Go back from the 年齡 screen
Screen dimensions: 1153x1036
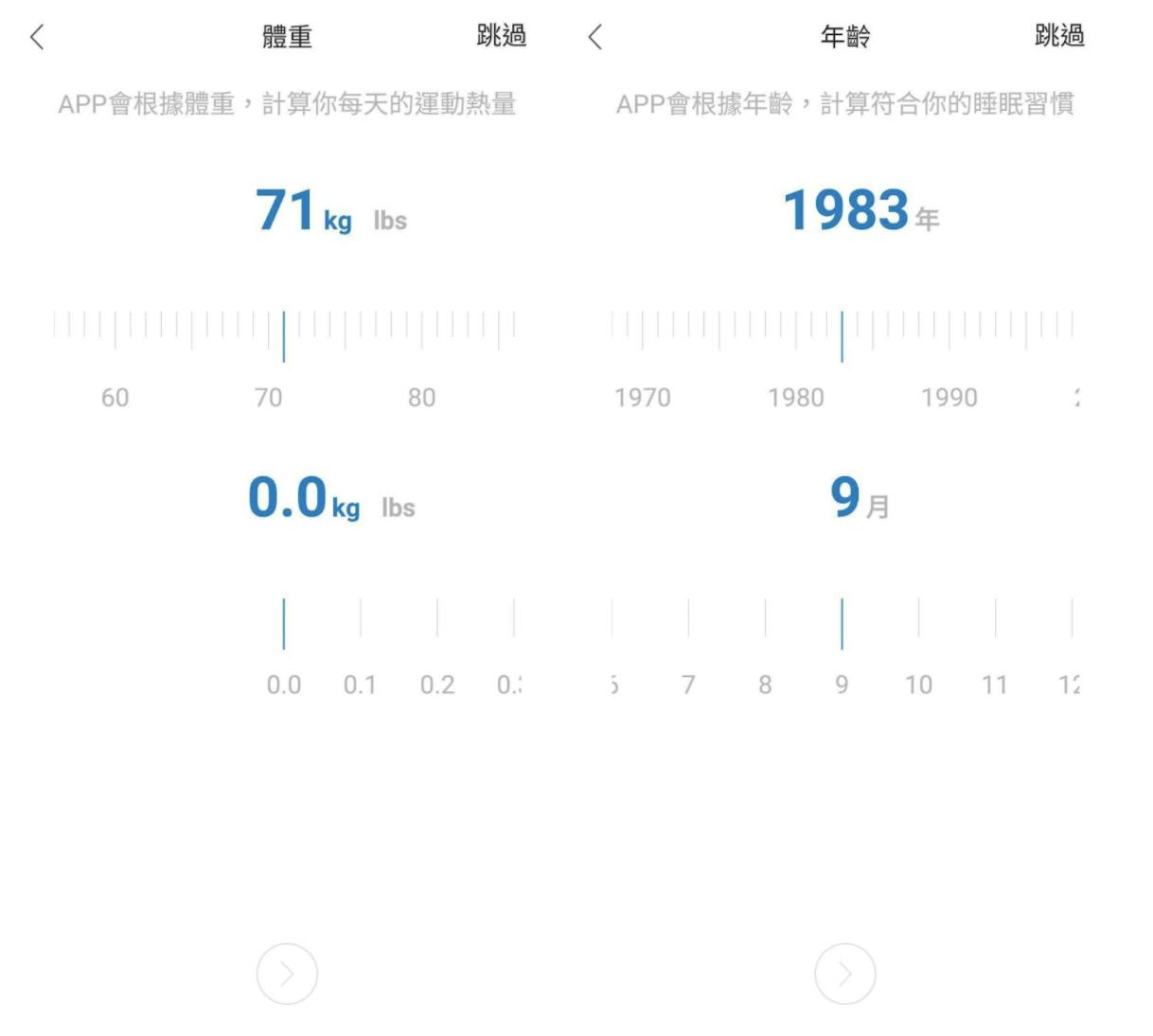pyautogui.click(x=594, y=38)
